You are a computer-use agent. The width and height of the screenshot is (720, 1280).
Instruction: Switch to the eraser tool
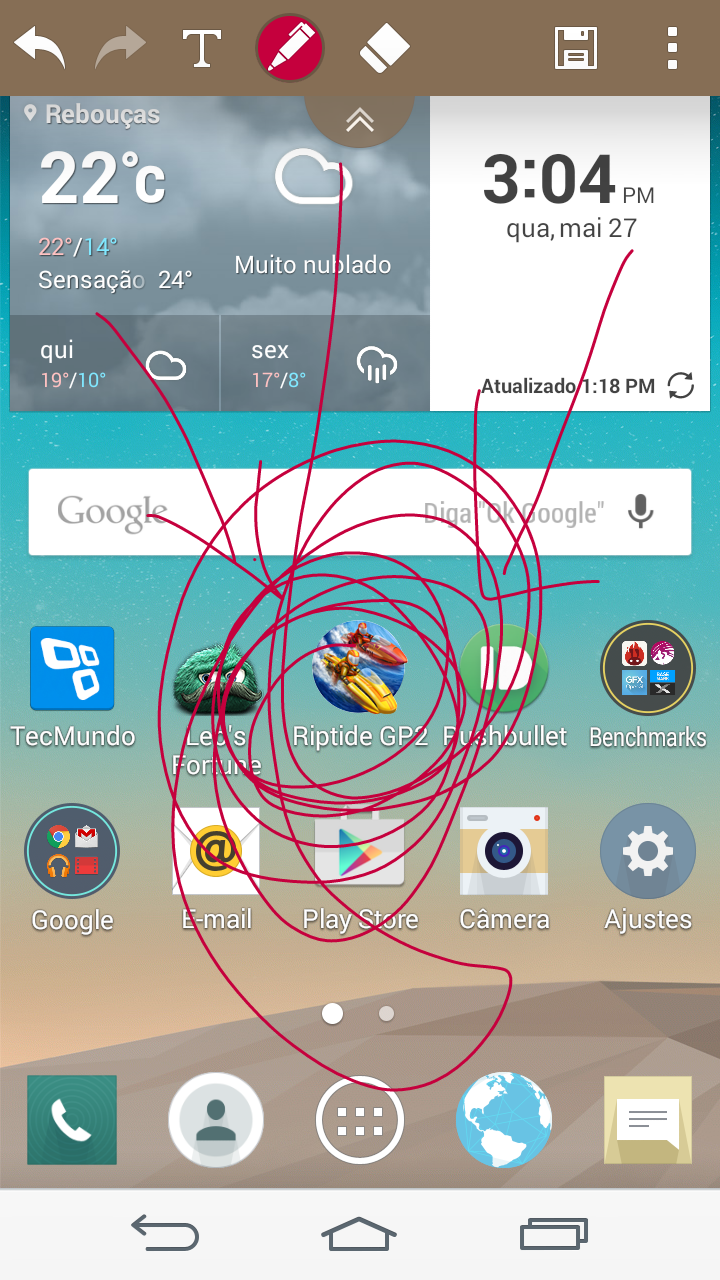[384, 47]
